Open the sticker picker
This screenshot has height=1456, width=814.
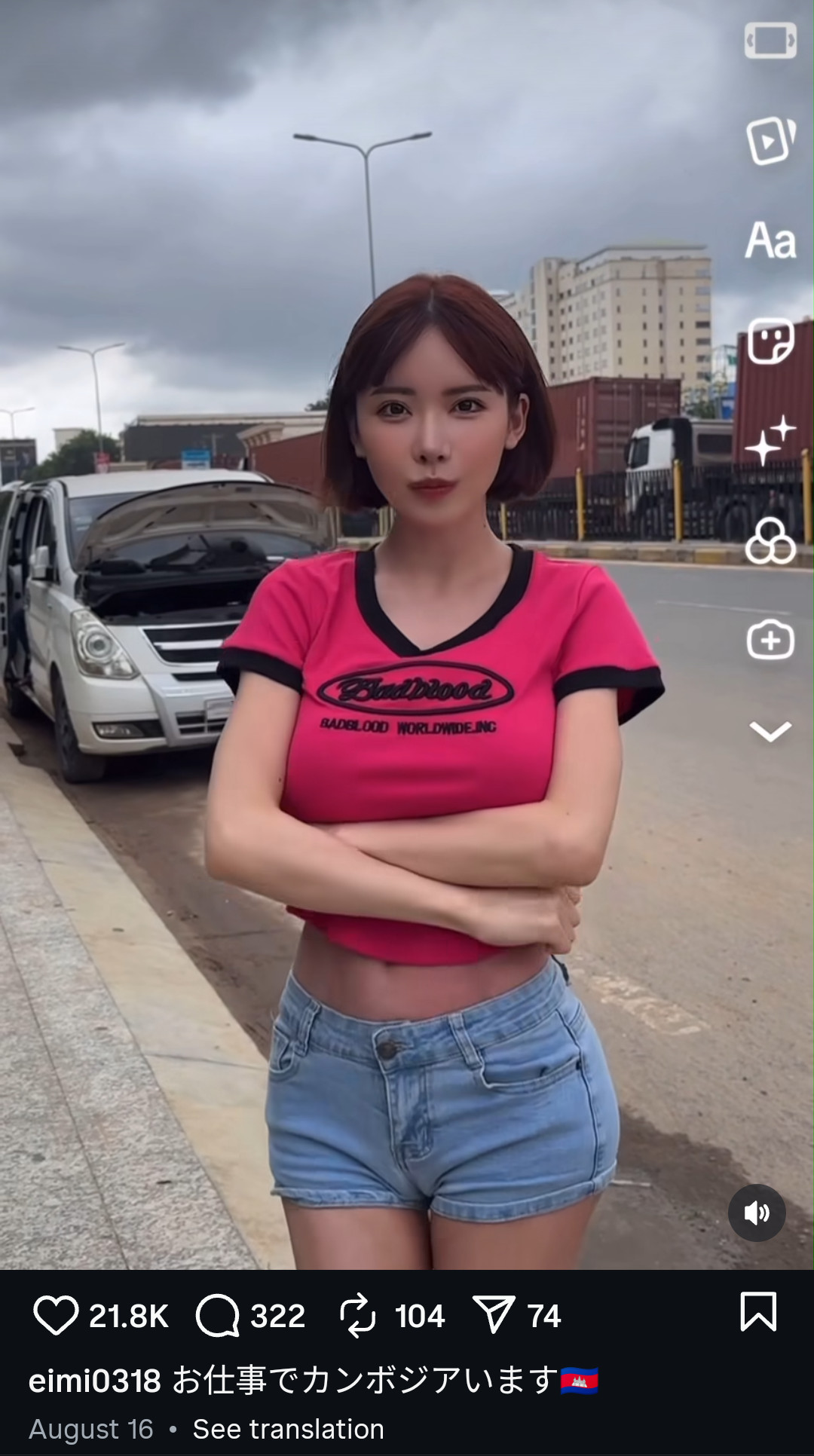coord(770,341)
